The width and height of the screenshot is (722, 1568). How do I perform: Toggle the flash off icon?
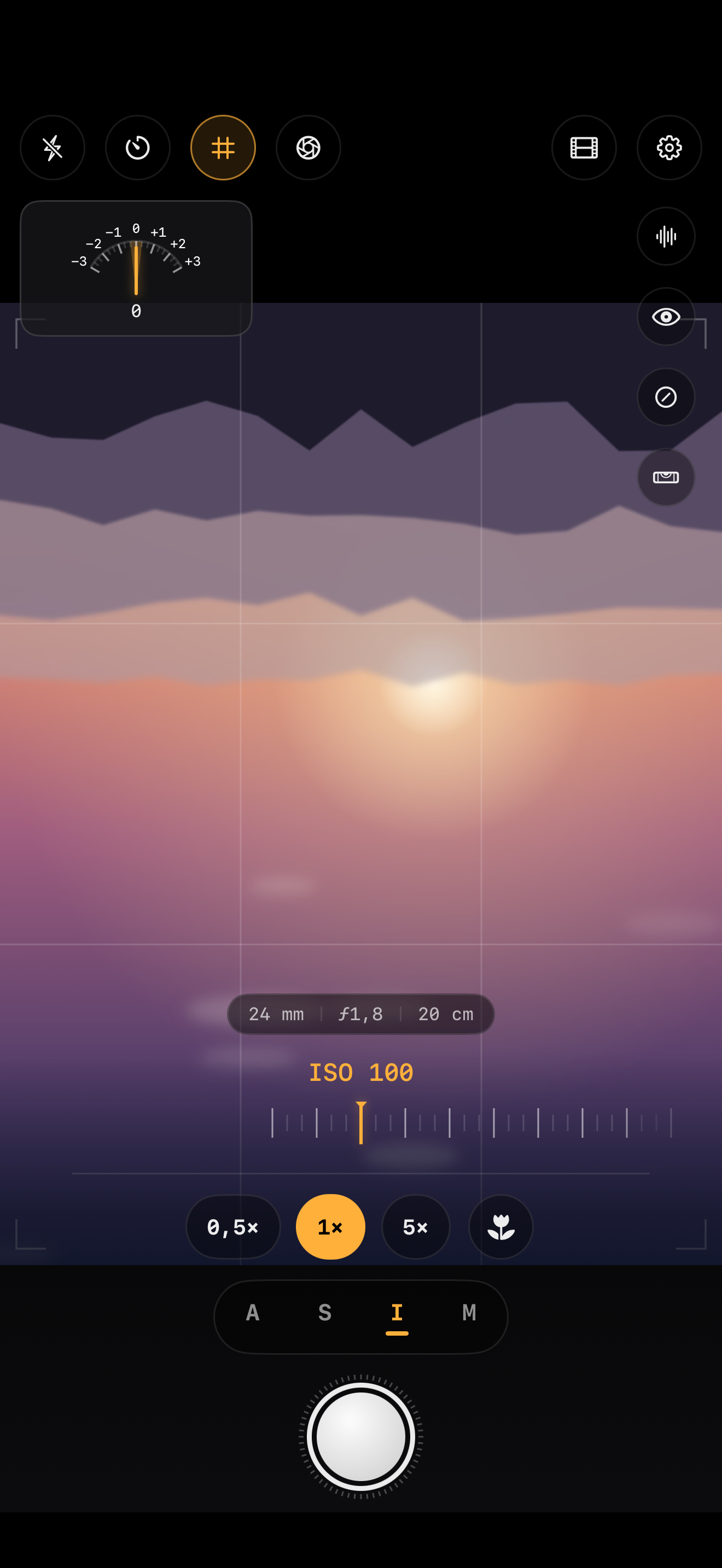[53, 147]
